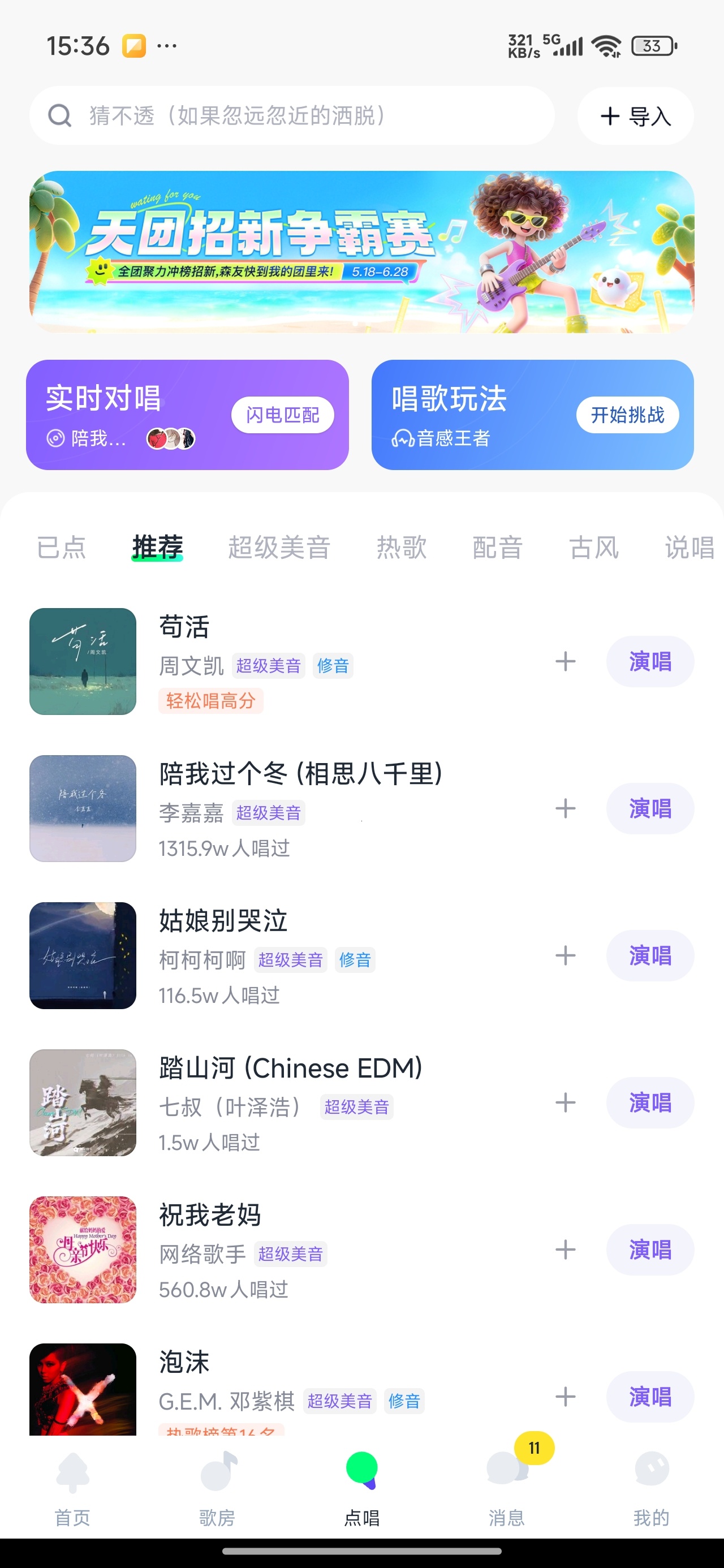Viewport: 724px width, 1568px height.
Task: Add 陪我过个冬 with the plus icon
Action: coord(566,808)
